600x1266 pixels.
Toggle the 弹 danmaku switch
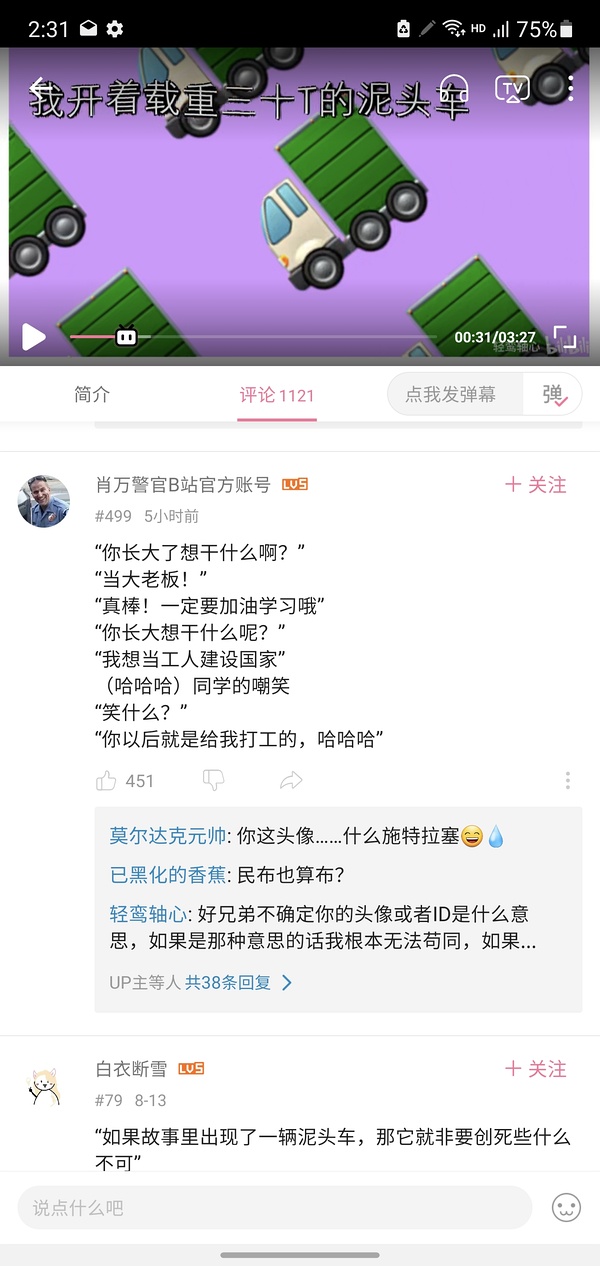point(553,394)
